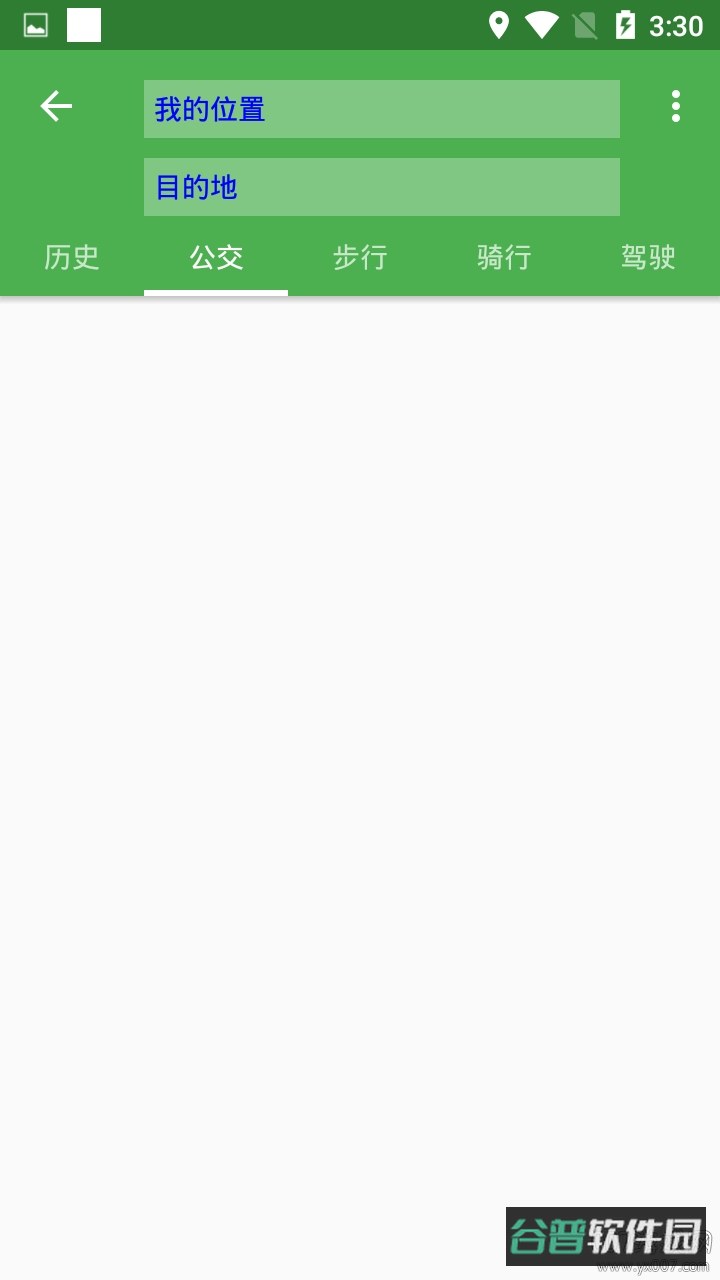Screen dimensions: 720x1280
Task: Select the 公交 tab
Action: [x=216, y=258]
